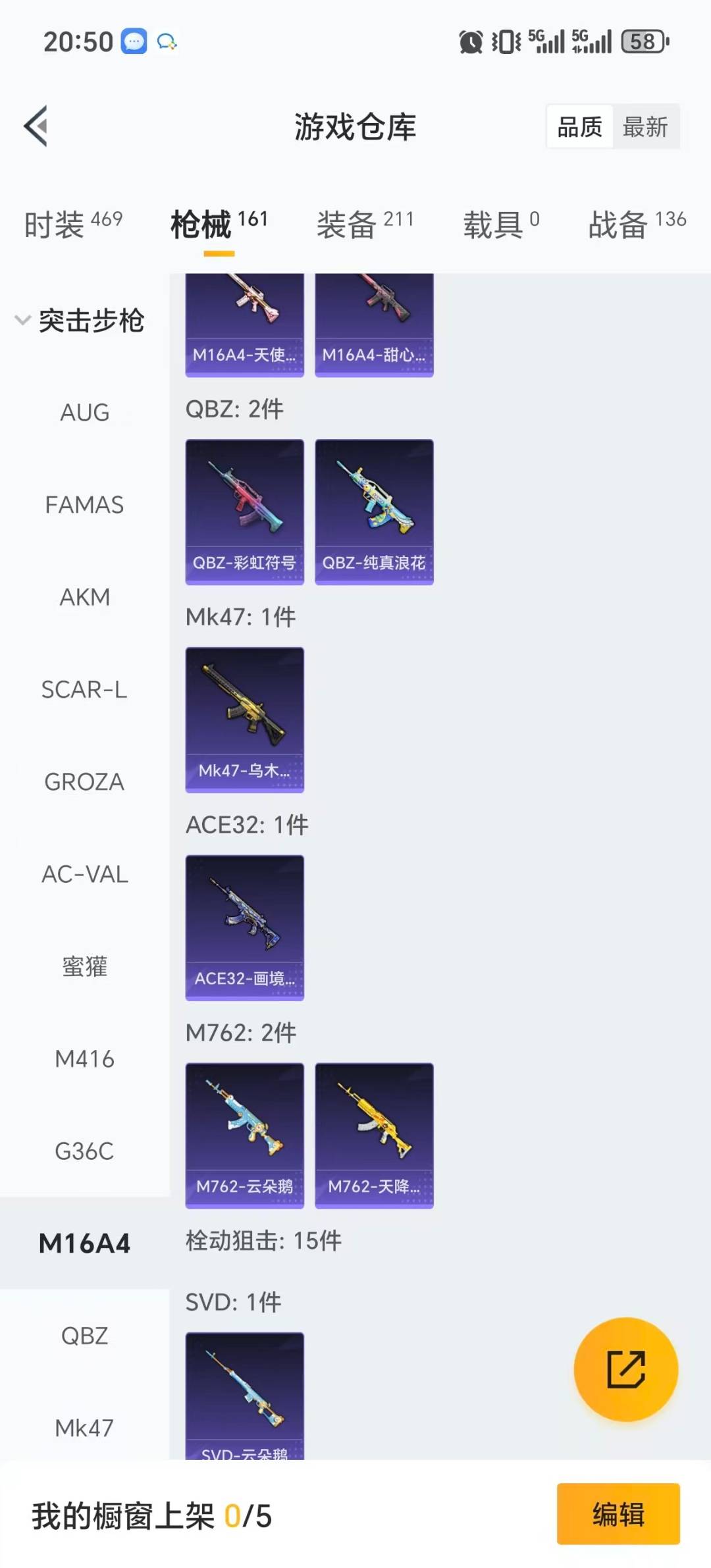Click the chat messenger icon in status bar
The image size is (711, 1568).
pos(134,41)
